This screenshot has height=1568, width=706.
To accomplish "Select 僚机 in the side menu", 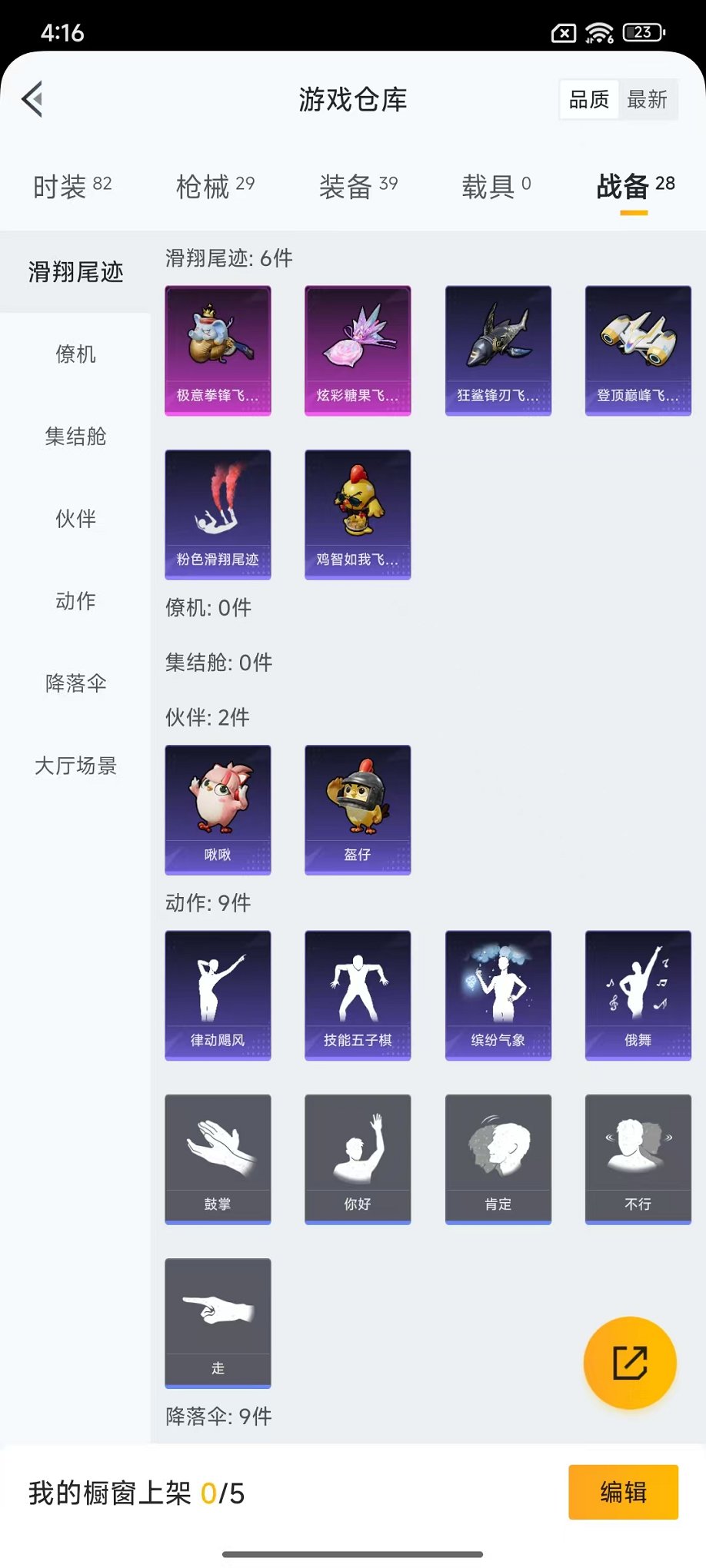I will coord(75,354).
